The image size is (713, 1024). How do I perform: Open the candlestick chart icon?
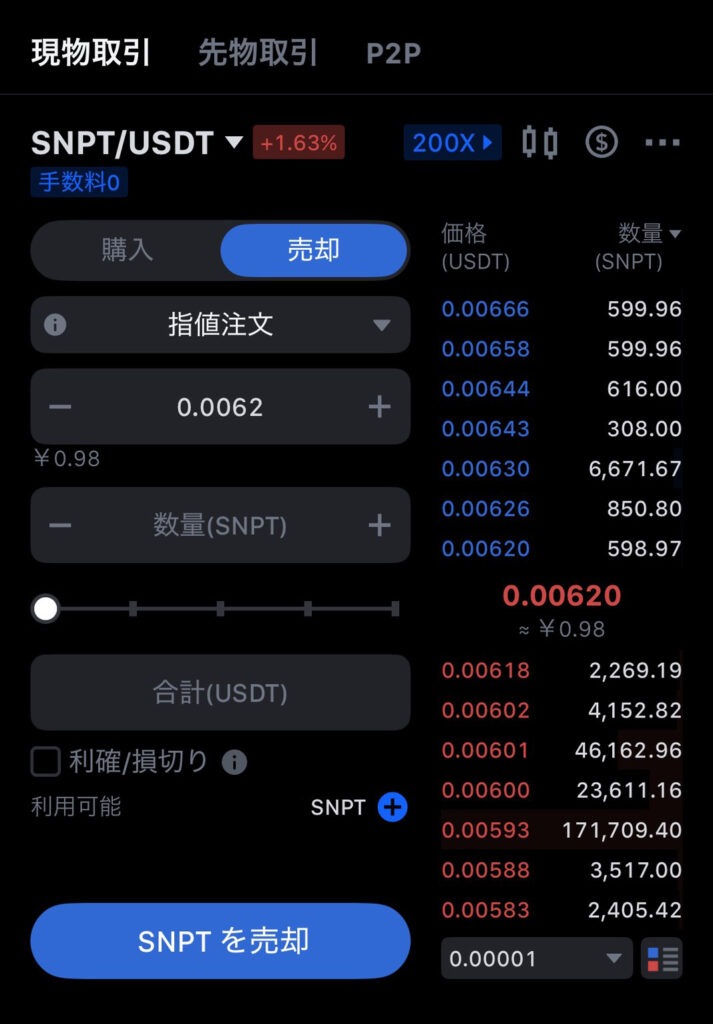coord(540,143)
